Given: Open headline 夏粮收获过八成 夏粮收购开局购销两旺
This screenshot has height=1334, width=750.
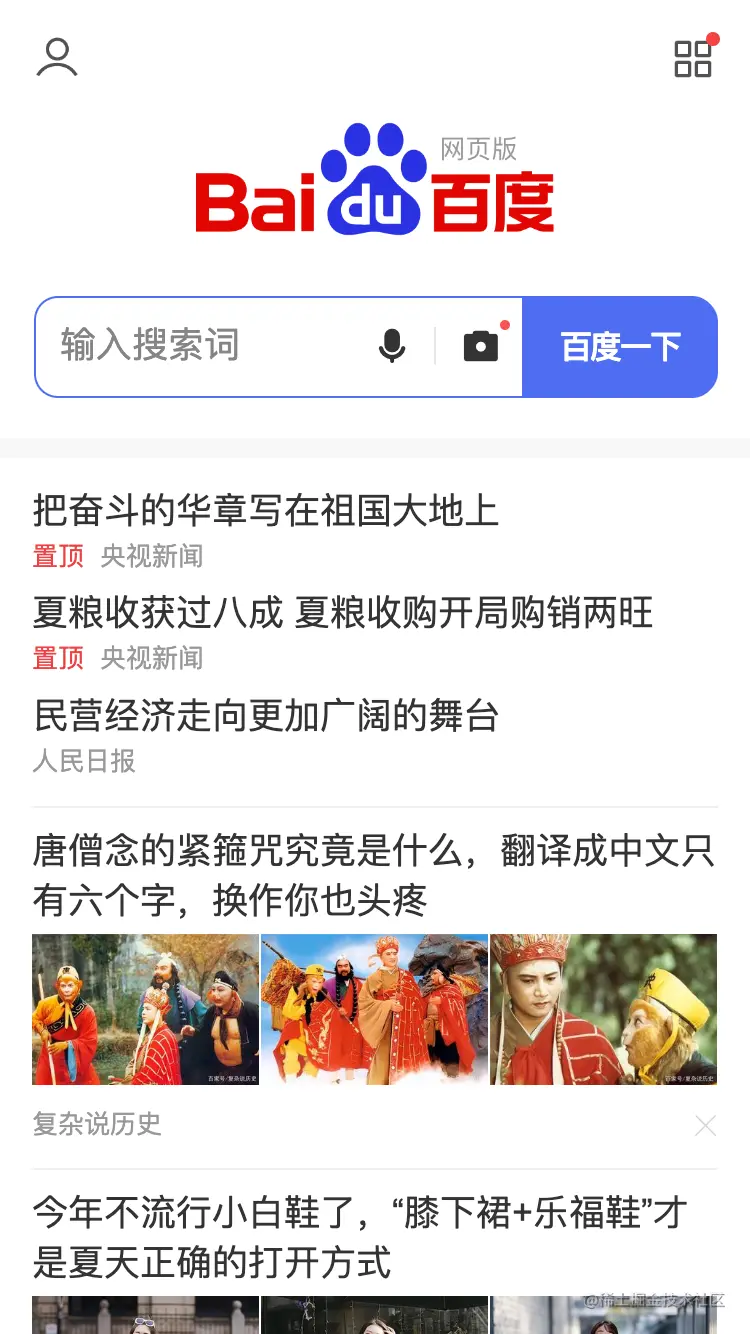Looking at the screenshot, I should pos(343,613).
